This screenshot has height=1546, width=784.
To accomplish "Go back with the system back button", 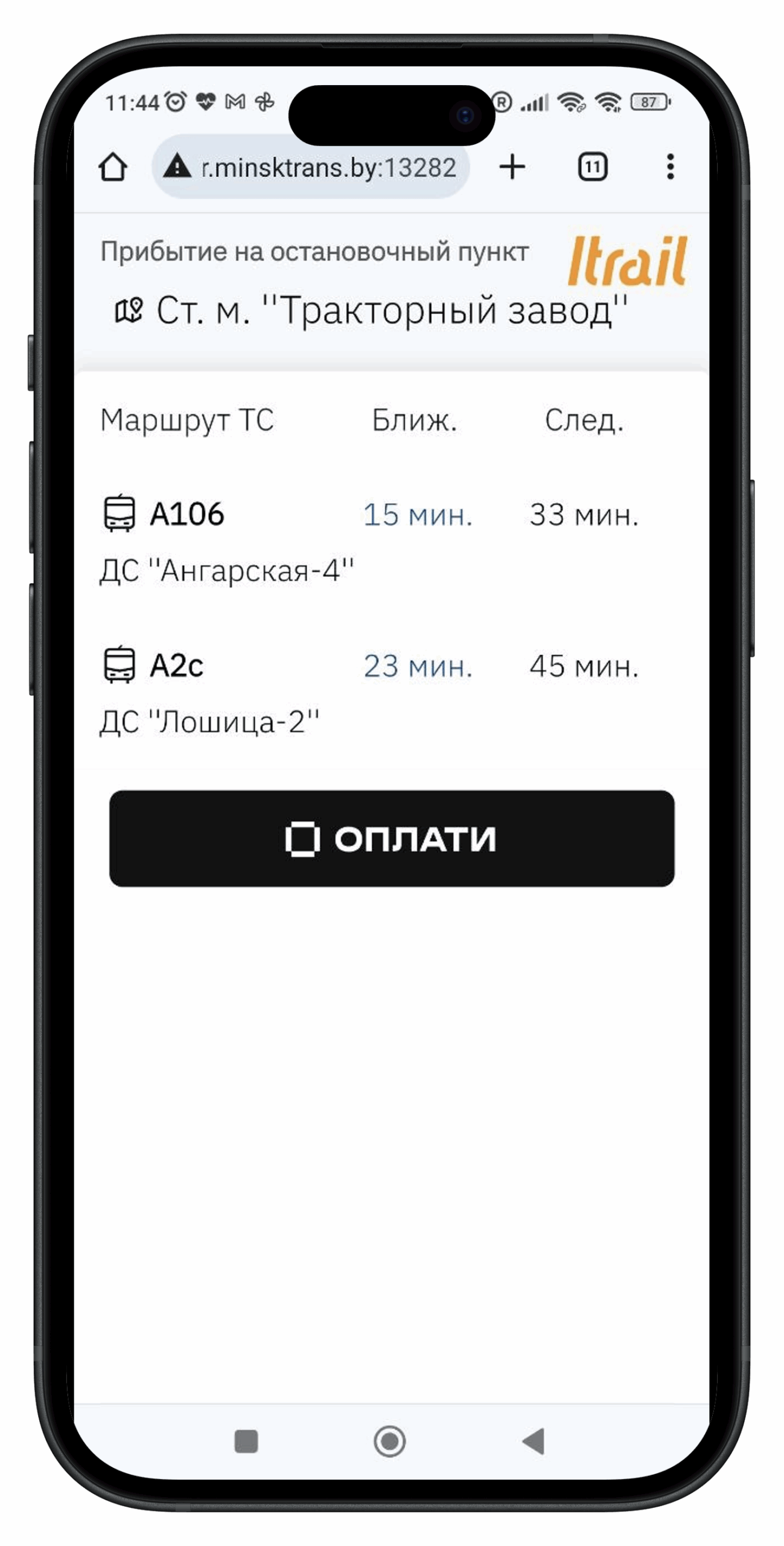I will (533, 1441).
